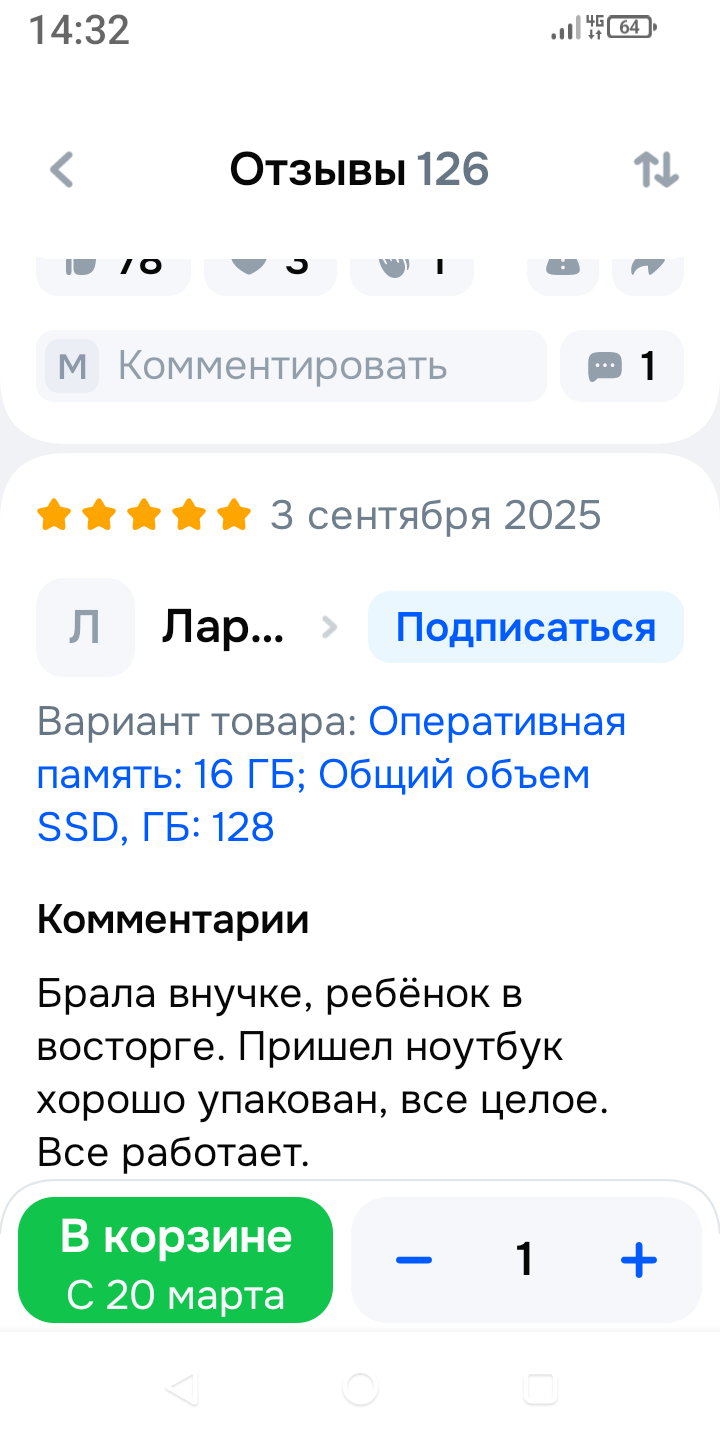Open the comments counter showing 1
Viewport: 720px width, 1440px height.
622,367
